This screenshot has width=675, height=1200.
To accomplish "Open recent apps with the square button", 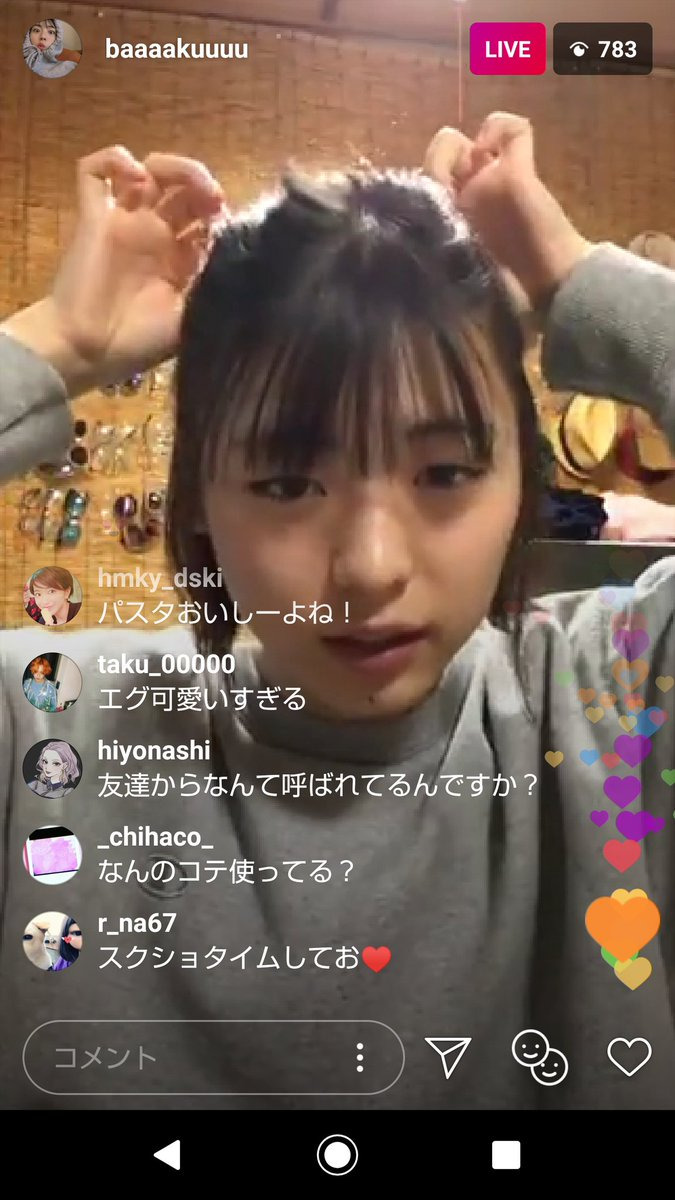I will click(506, 1156).
